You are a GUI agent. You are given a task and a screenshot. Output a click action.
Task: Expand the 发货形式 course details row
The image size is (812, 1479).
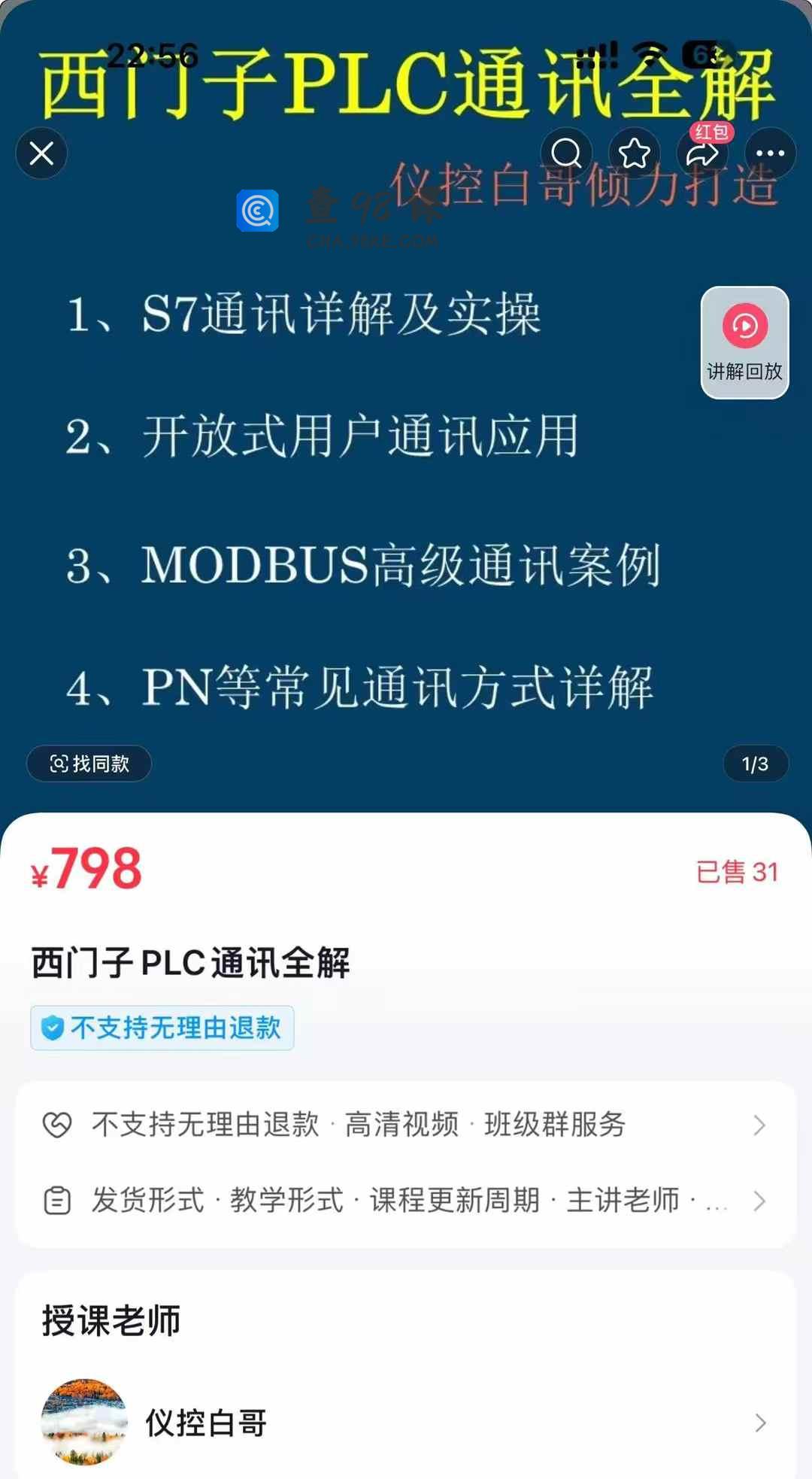pyautogui.click(x=406, y=1201)
